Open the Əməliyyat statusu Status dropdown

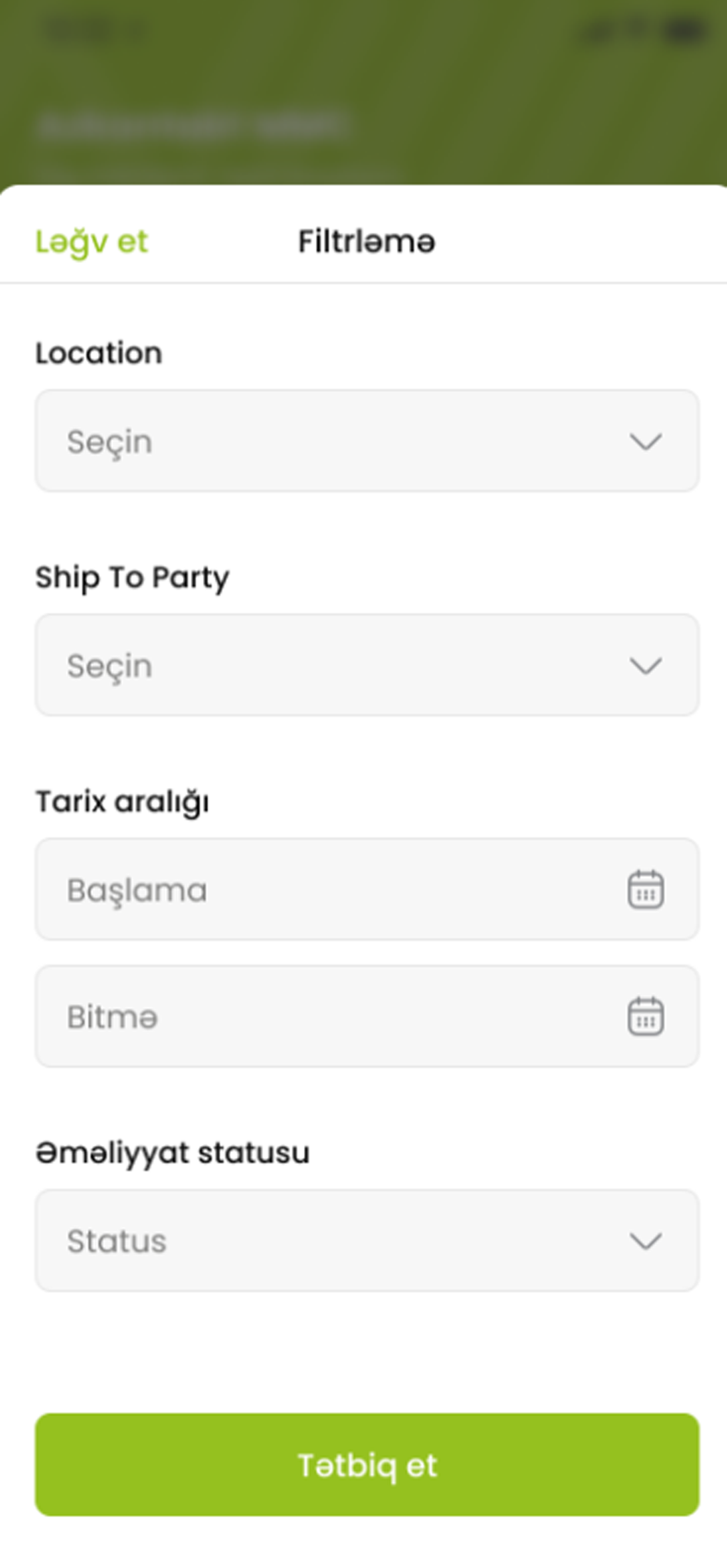click(x=367, y=1240)
